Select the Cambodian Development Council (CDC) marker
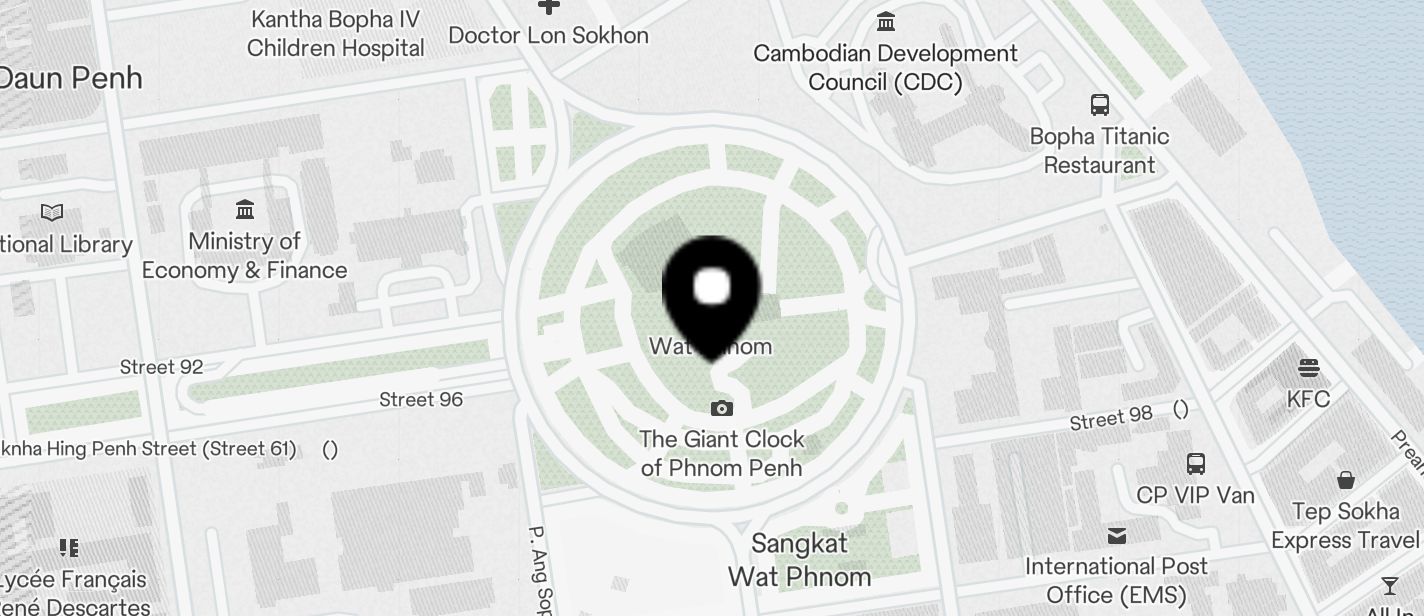Viewport: 1424px width, 616px height. 885,21
